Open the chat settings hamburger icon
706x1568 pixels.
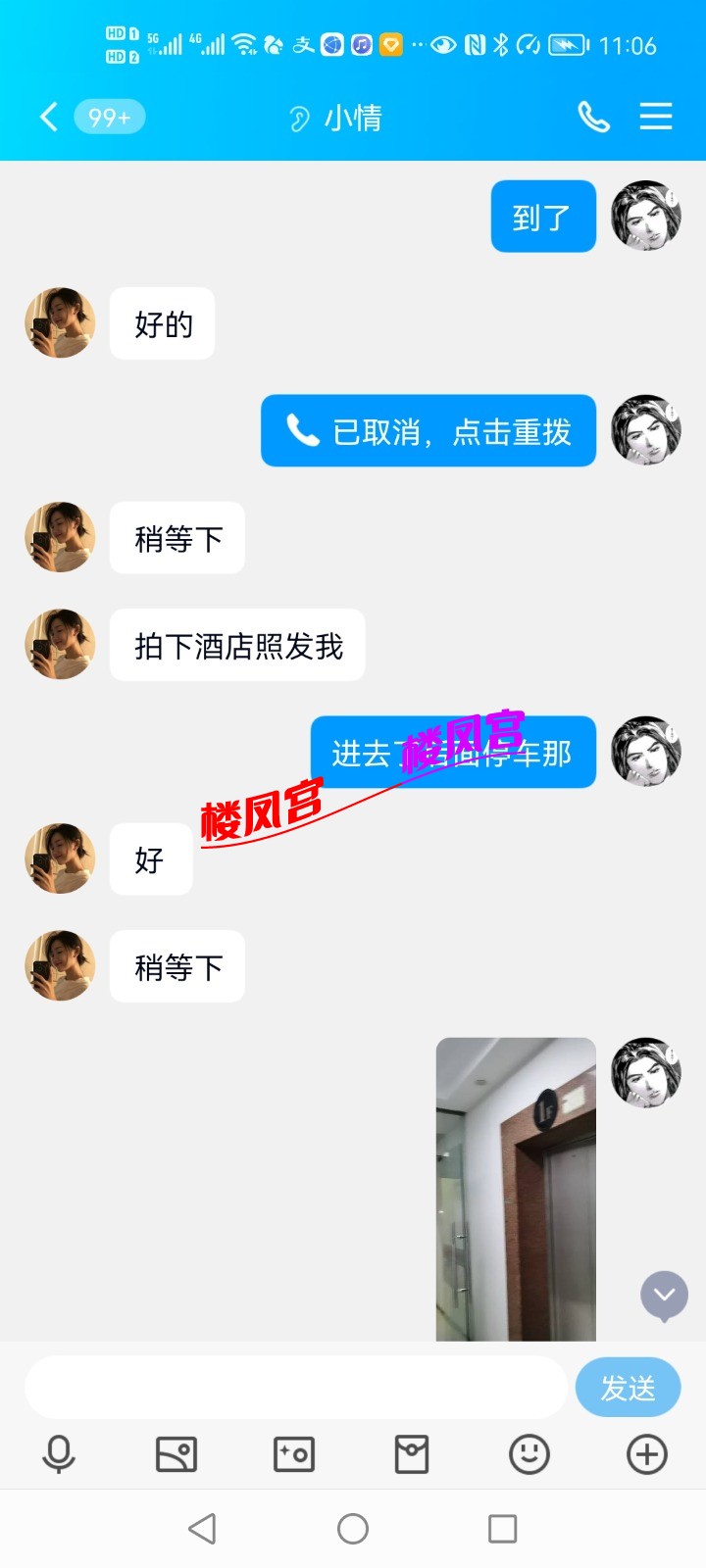pos(655,117)
